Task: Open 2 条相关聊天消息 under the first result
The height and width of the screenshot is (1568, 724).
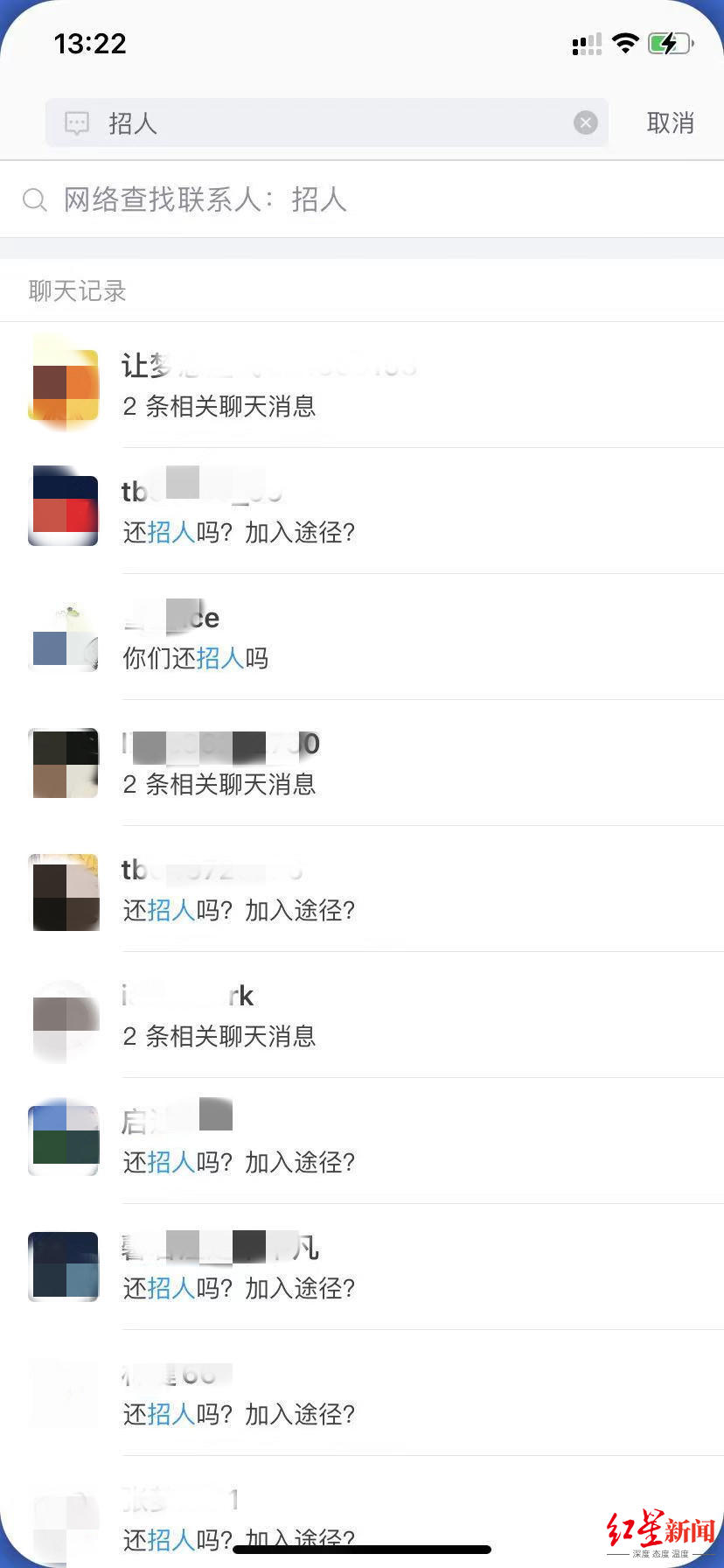Action: (219, 407)
